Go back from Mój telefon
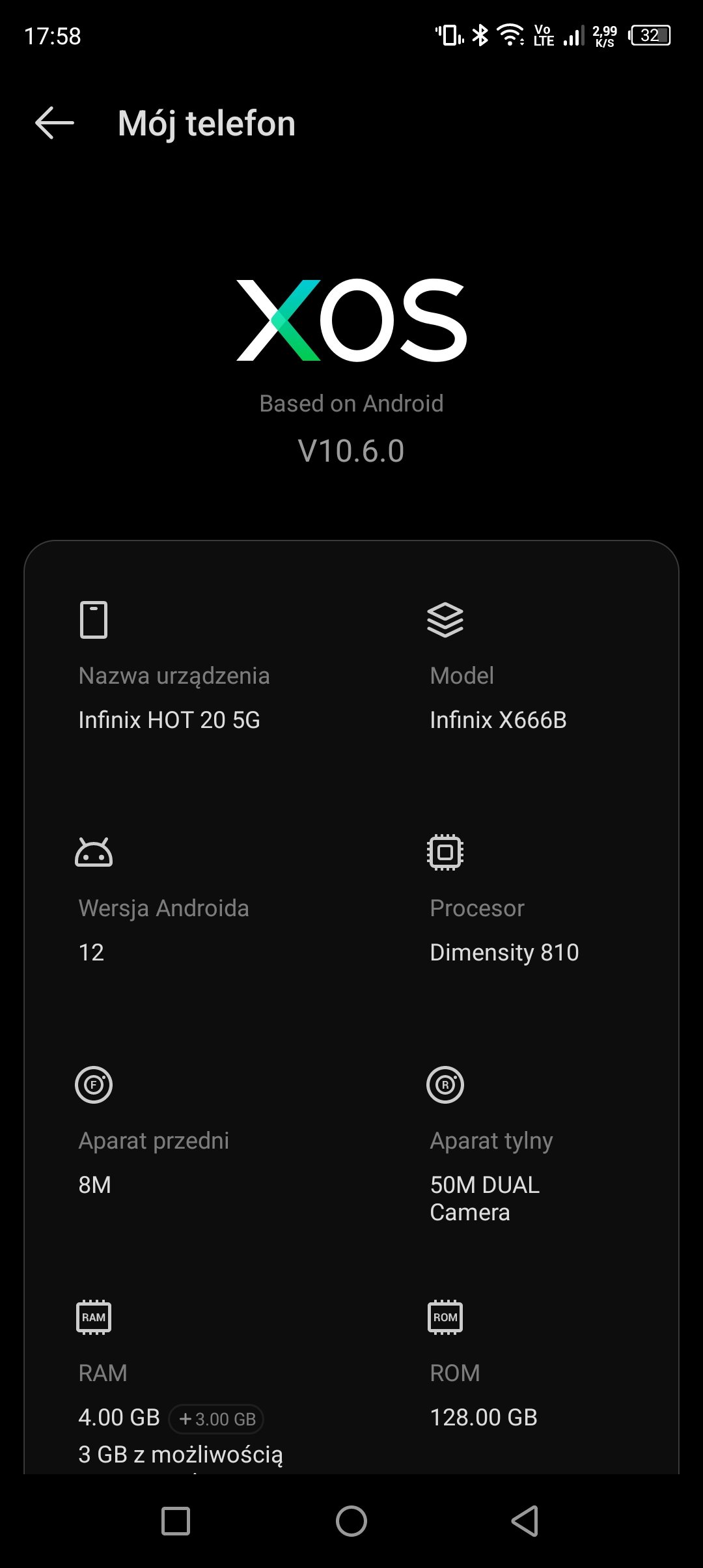Viewport: 703px width, 1568px height. pos(55,123)
